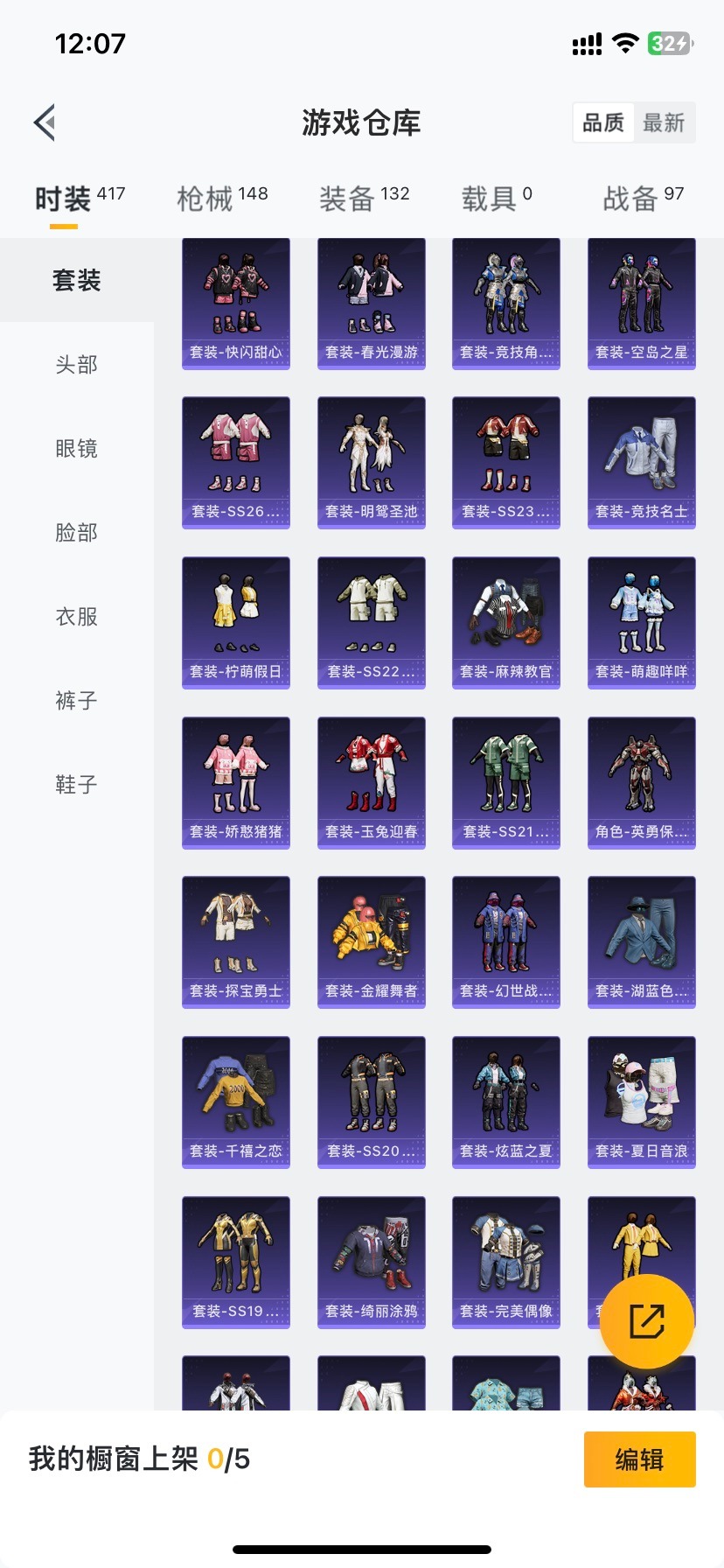Open the 套装-金耀舞者 outfit
The height and width of the screenshot is (1568, 724).
coord(372,942)
